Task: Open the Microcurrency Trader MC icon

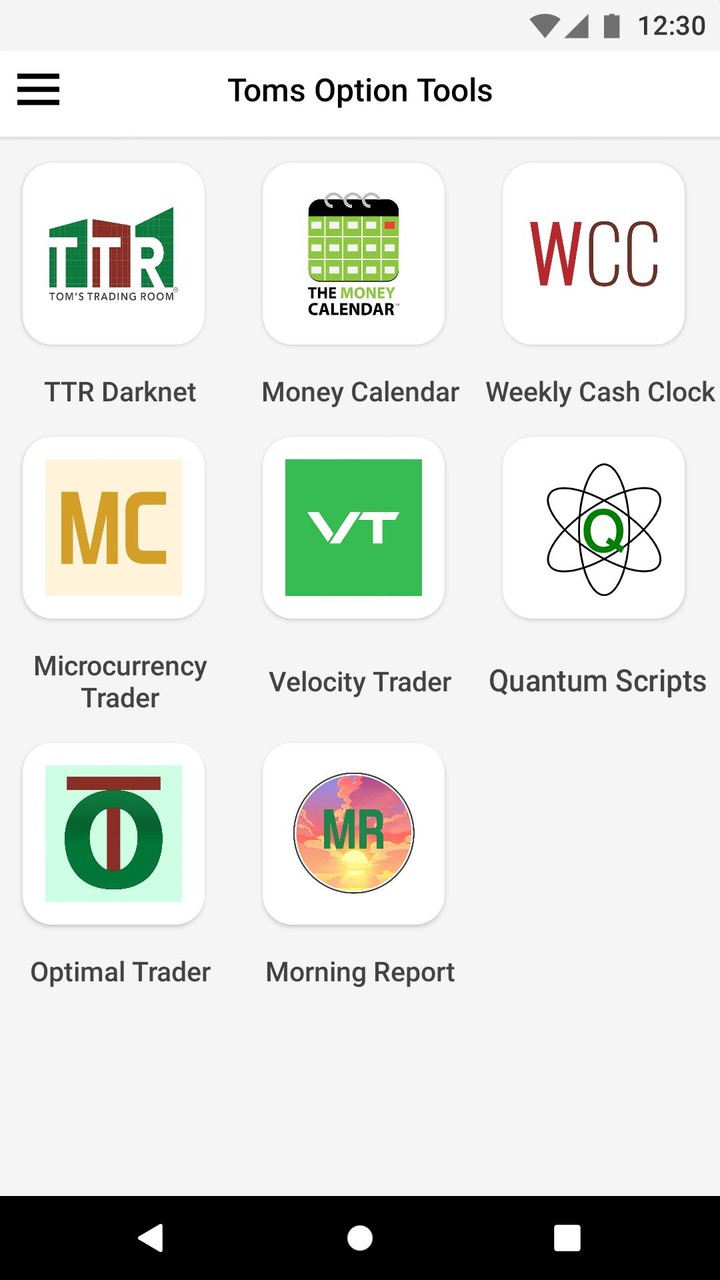Action: click(113, 527)
